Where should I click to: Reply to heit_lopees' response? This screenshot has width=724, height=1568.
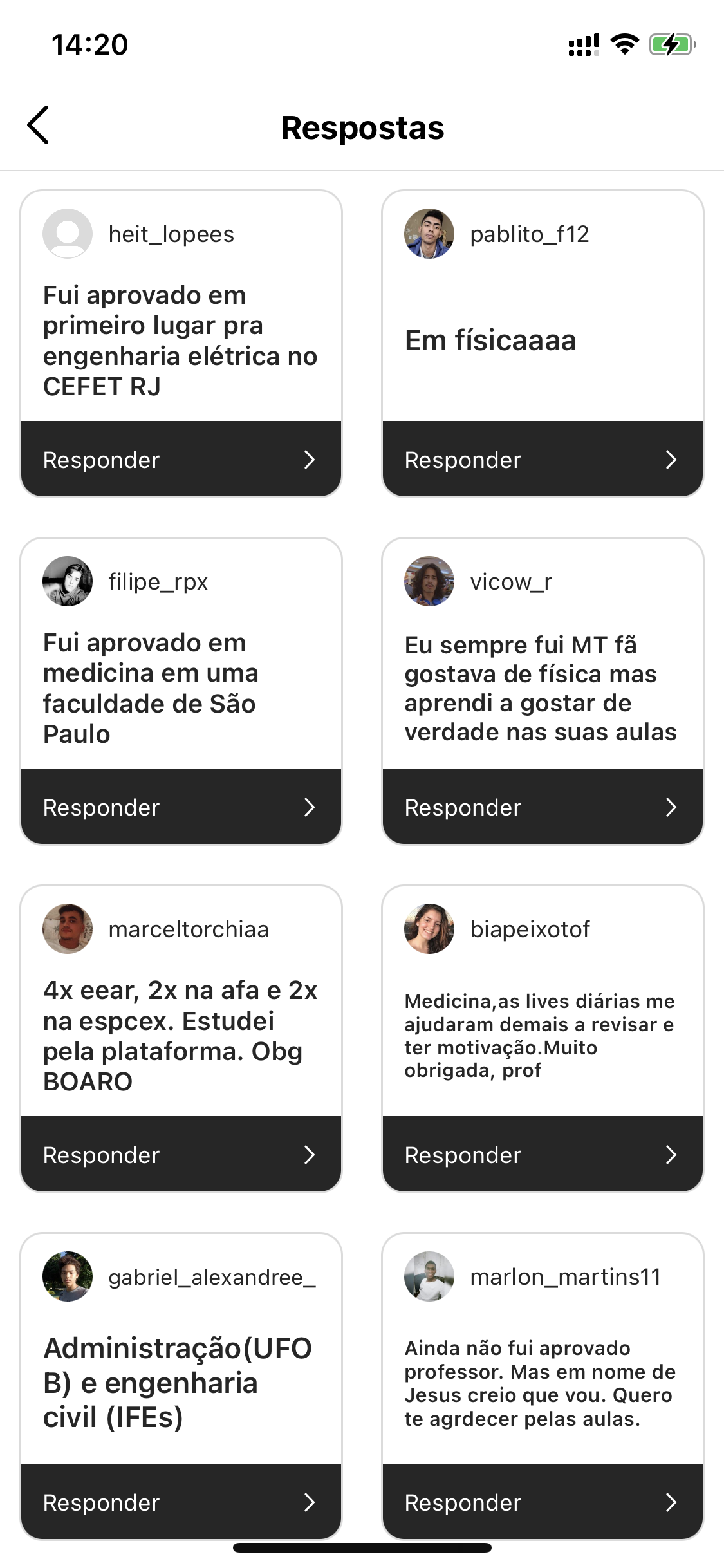(181, 460)
